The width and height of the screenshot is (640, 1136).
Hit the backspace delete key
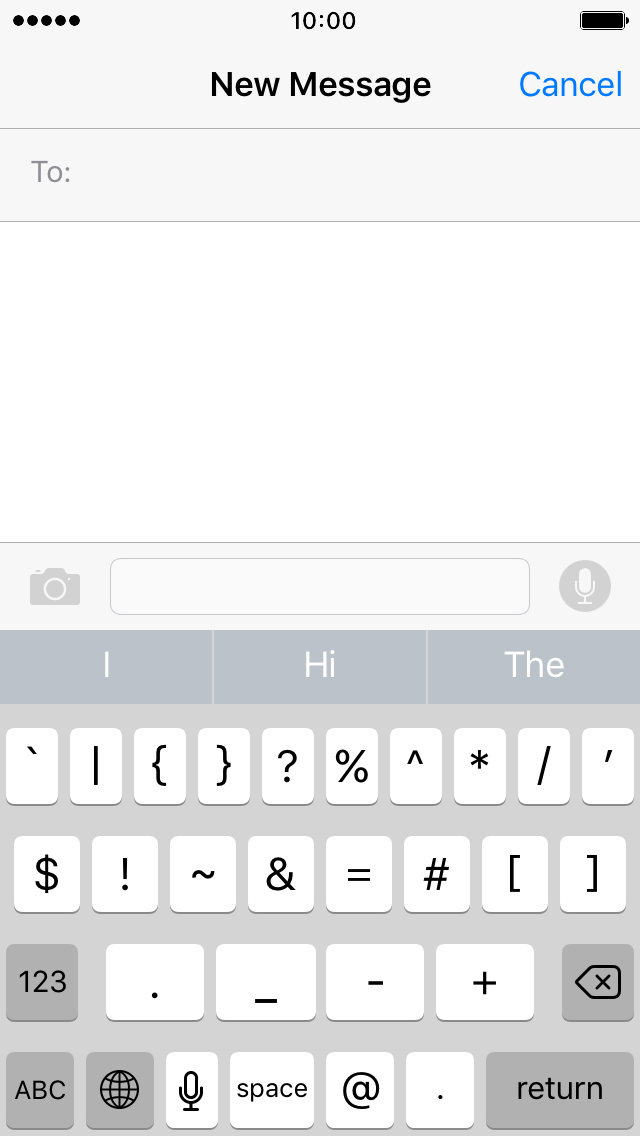tap(598, 982)
